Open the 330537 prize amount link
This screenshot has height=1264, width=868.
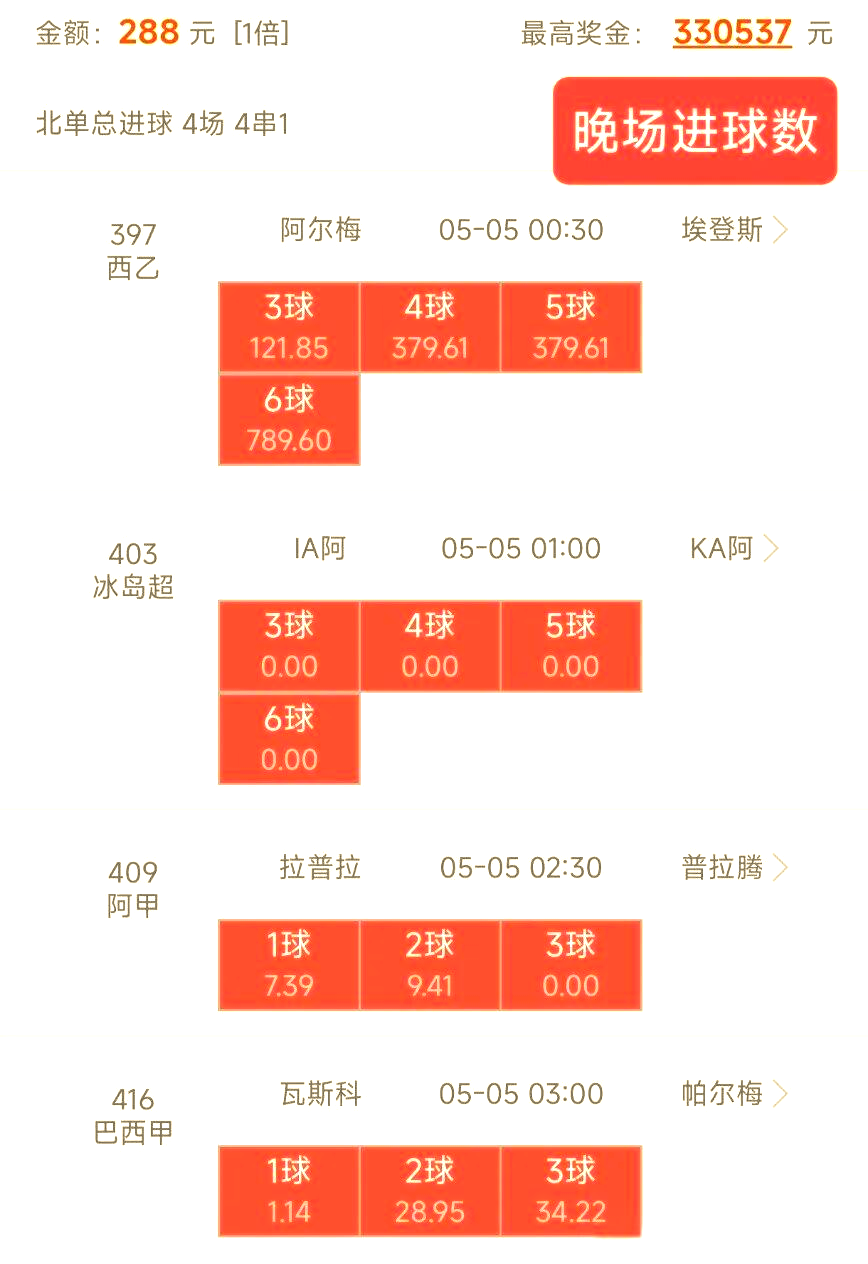(x=733, y=33)
